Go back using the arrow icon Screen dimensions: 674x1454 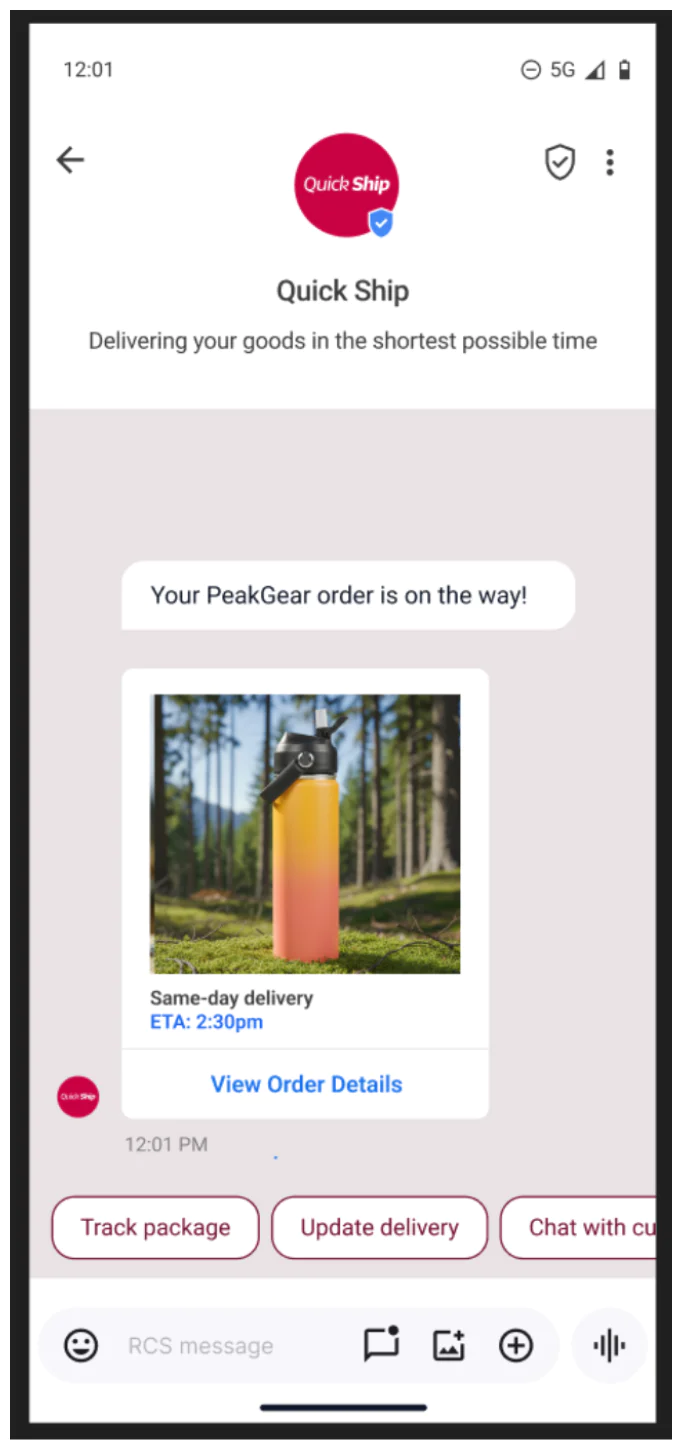tap(70, 160)
